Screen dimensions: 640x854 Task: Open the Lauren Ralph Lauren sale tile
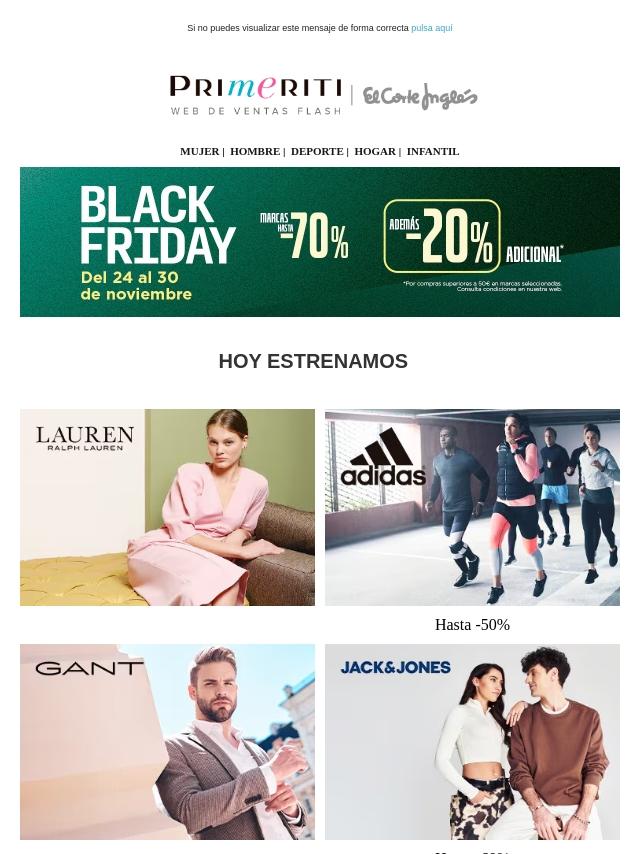167,507
